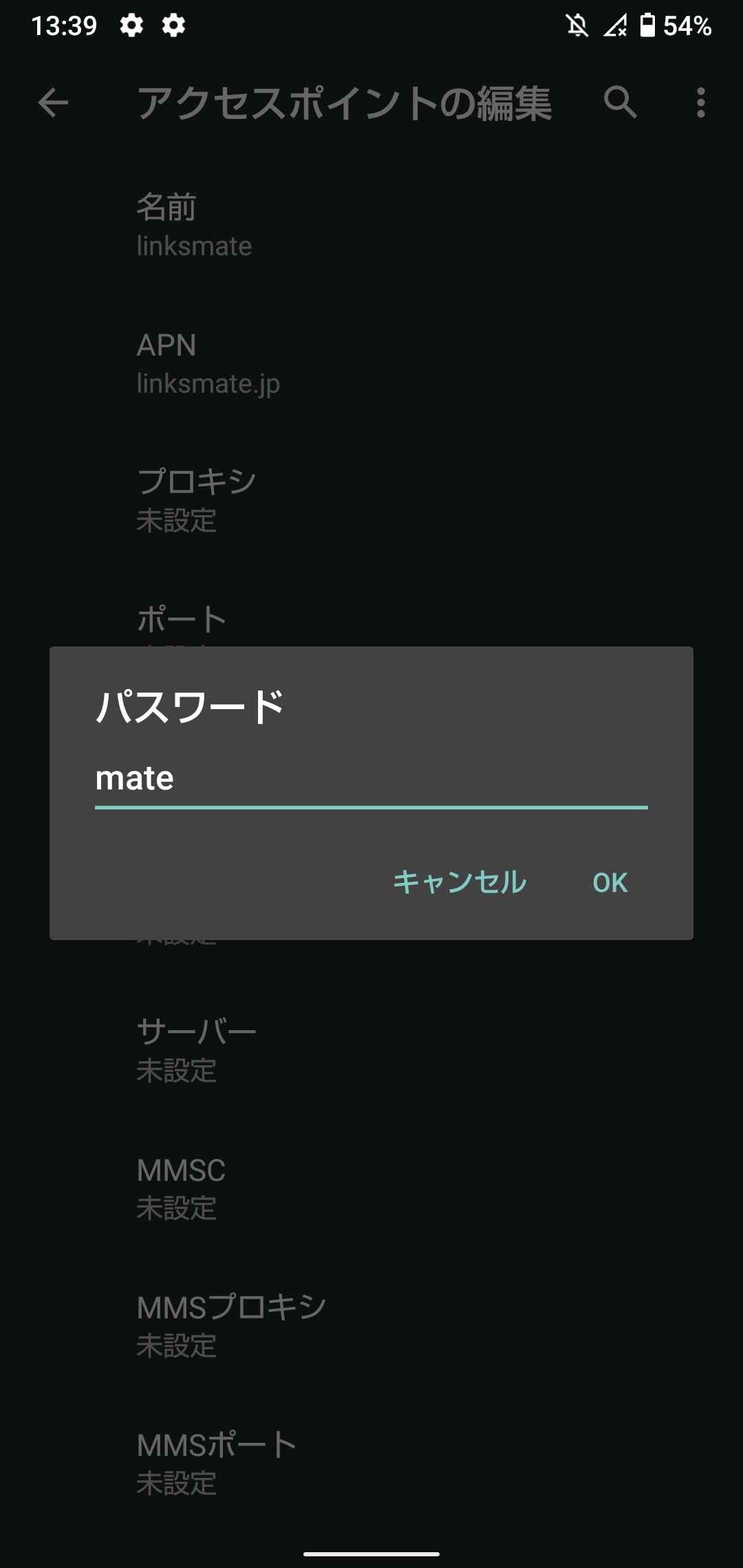
Task: Open the プロキシ setting entry
Action: click(x=371, y=499)
